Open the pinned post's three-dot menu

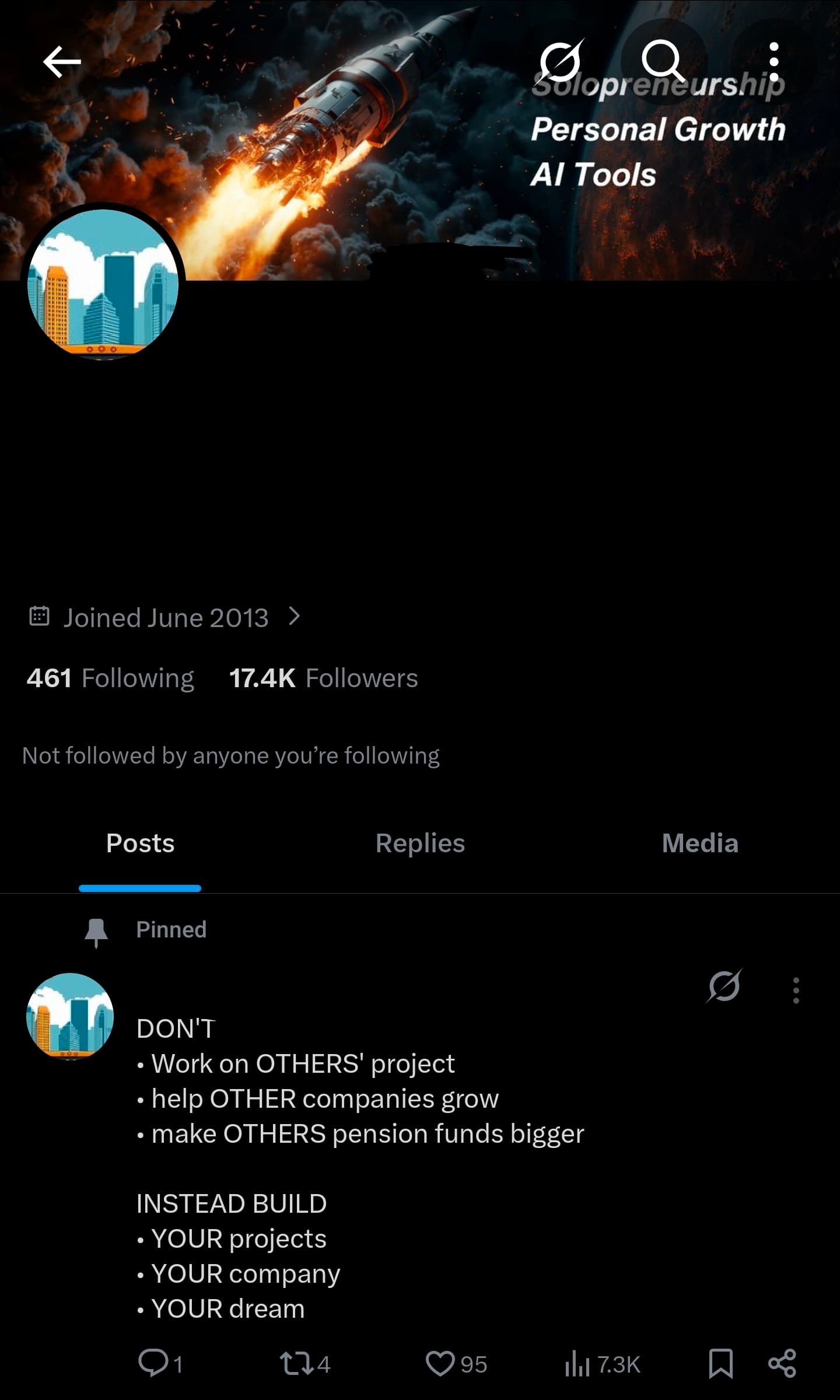(796, 990)
